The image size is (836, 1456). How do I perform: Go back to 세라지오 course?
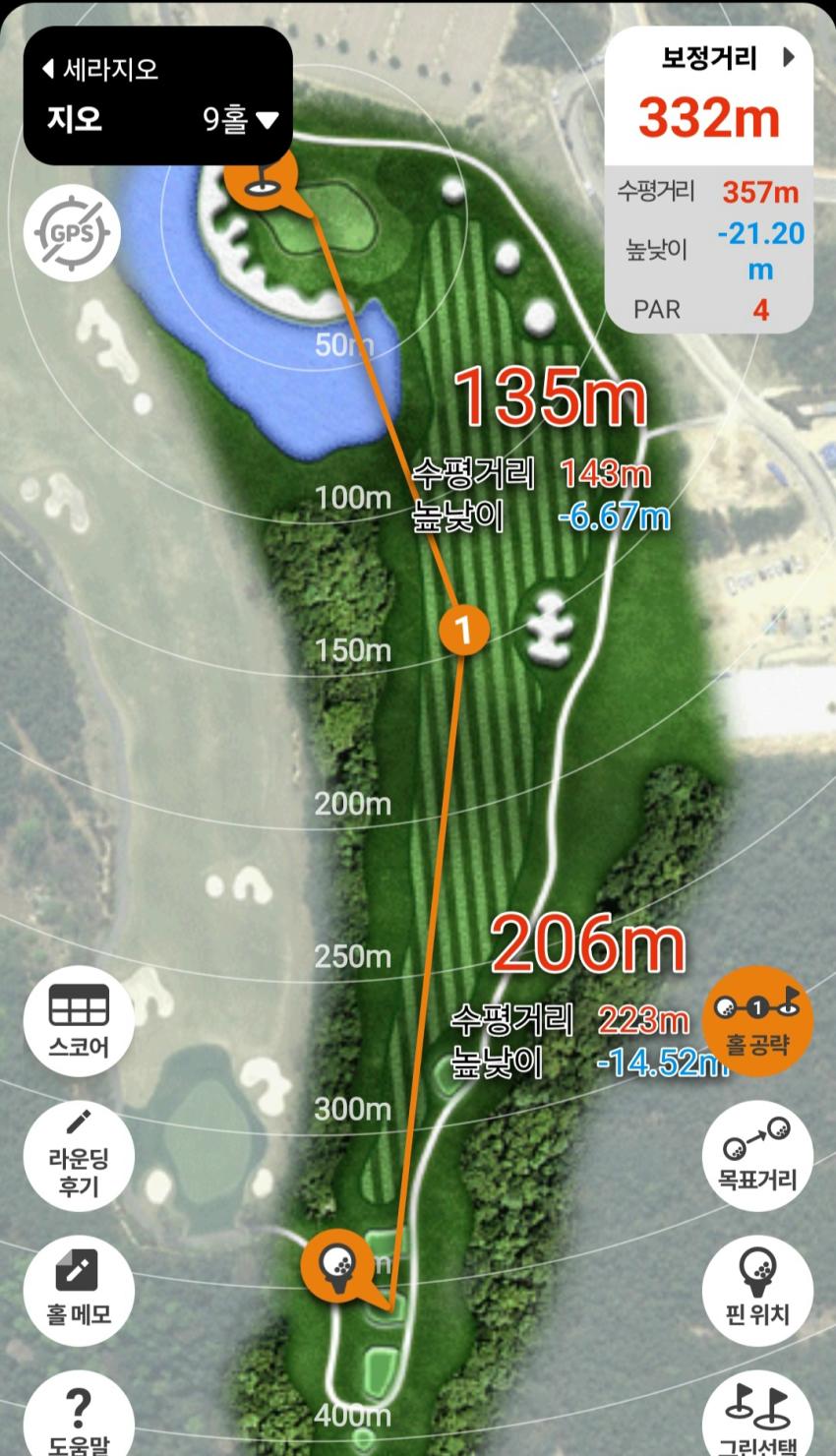point(100,69)
